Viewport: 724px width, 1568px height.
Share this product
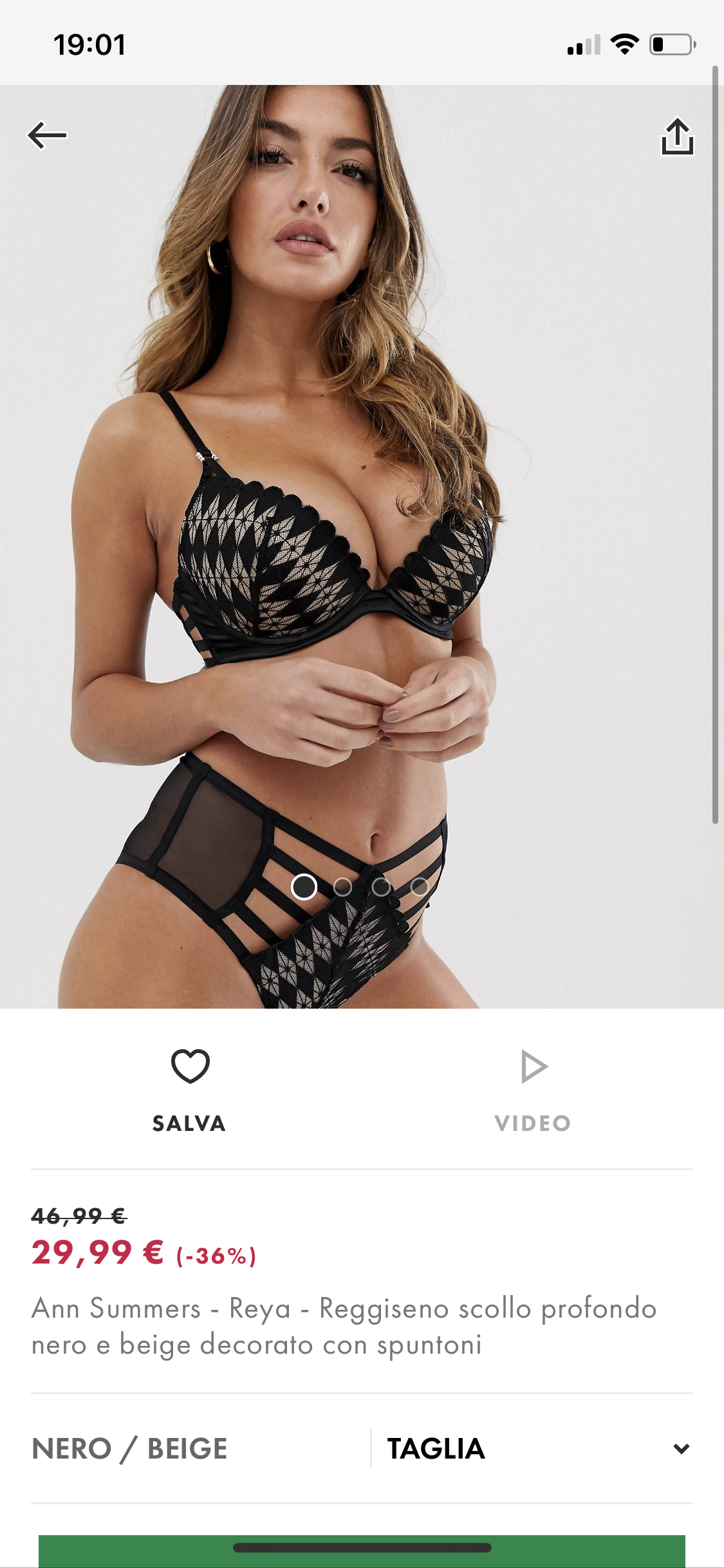click(x=677, y=136)
